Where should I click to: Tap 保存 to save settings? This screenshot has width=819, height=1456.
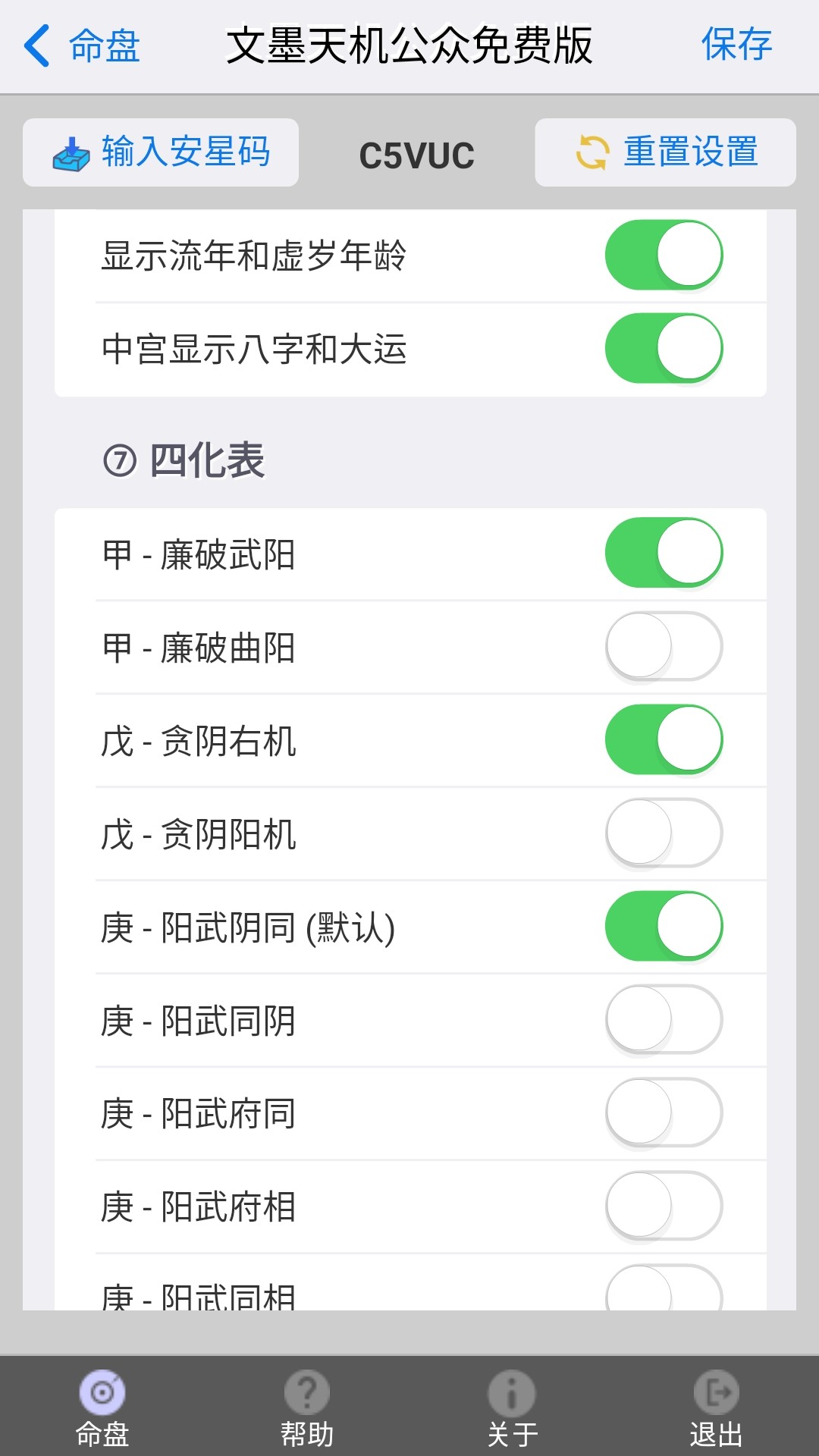pos(736,44)
